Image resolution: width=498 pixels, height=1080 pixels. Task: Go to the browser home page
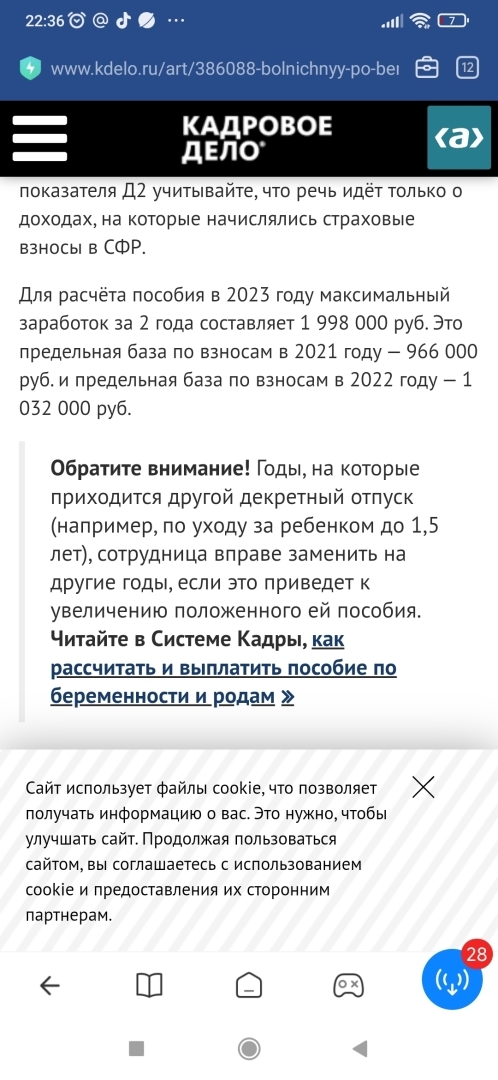pyautogui.click(x=249, y=986)
